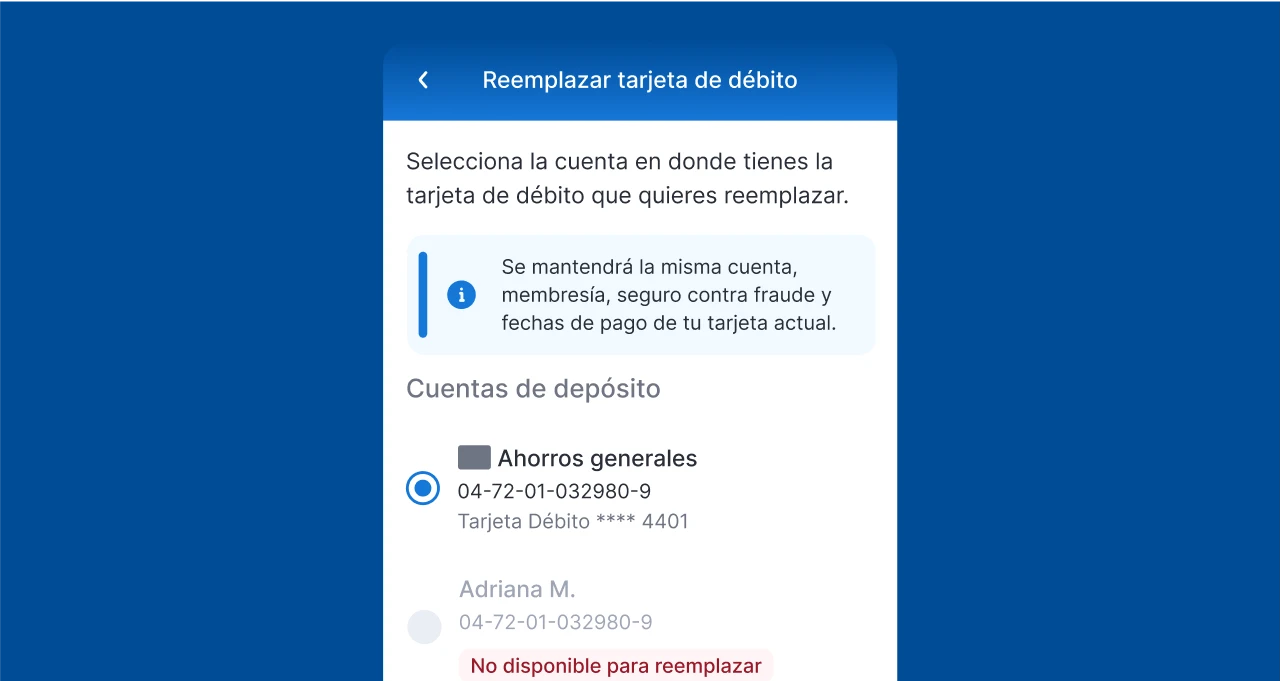1281x681 pixels.
Task: Select the Adriana M. account option
Action: (x=424, y=627)
